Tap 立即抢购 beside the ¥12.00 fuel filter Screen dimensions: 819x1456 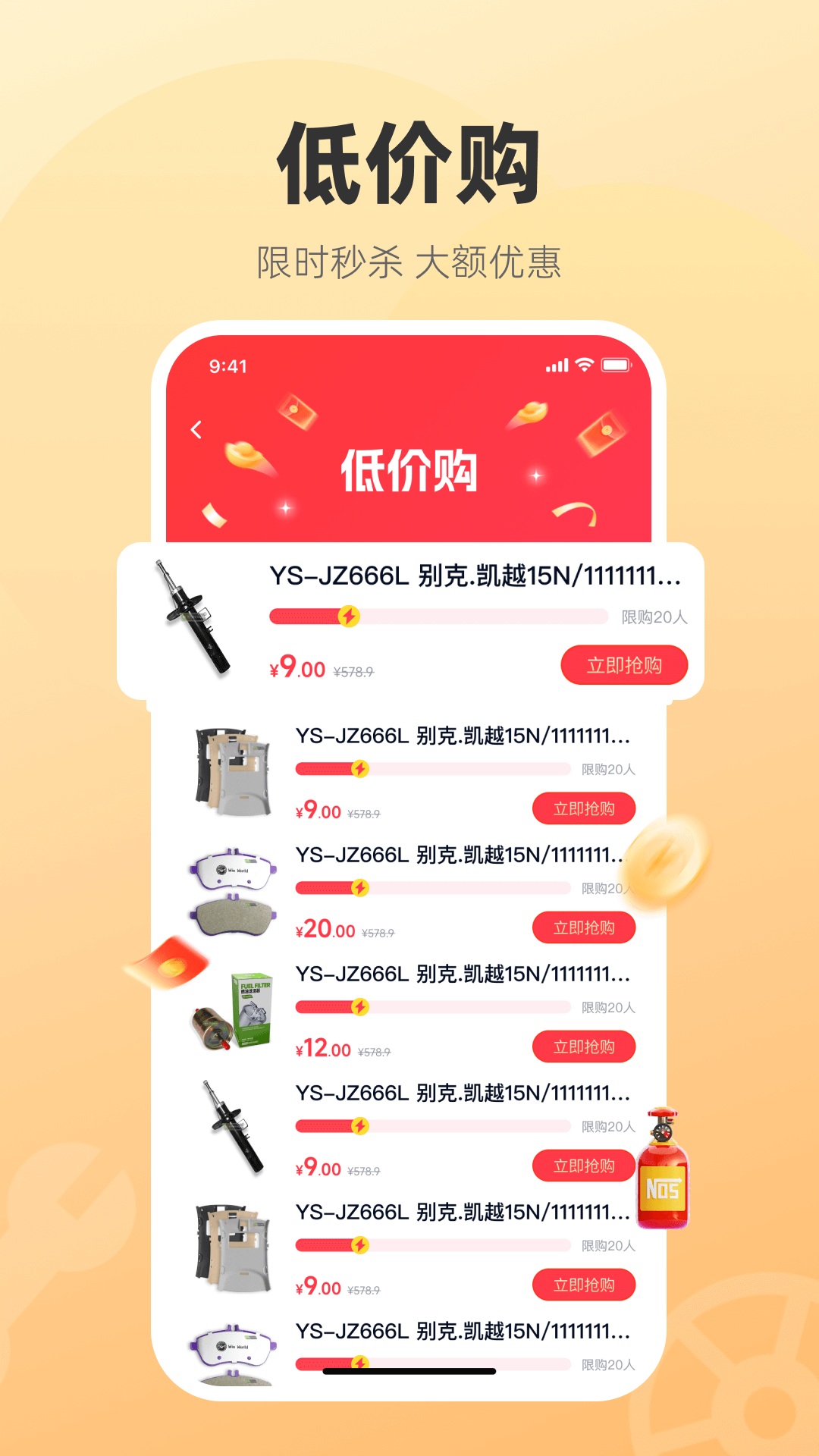pyautogui.click(x=584, y=1046)
